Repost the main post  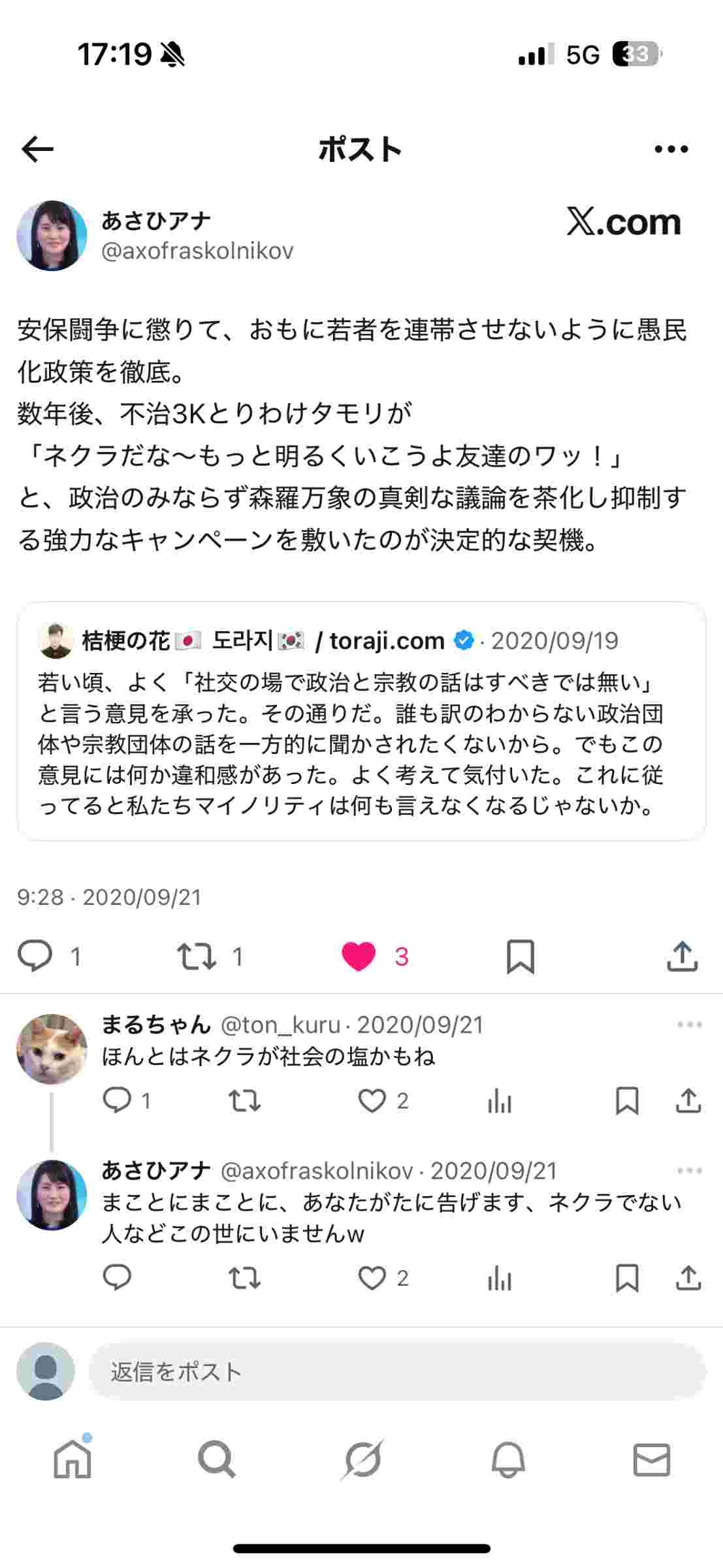coord(196,956)
